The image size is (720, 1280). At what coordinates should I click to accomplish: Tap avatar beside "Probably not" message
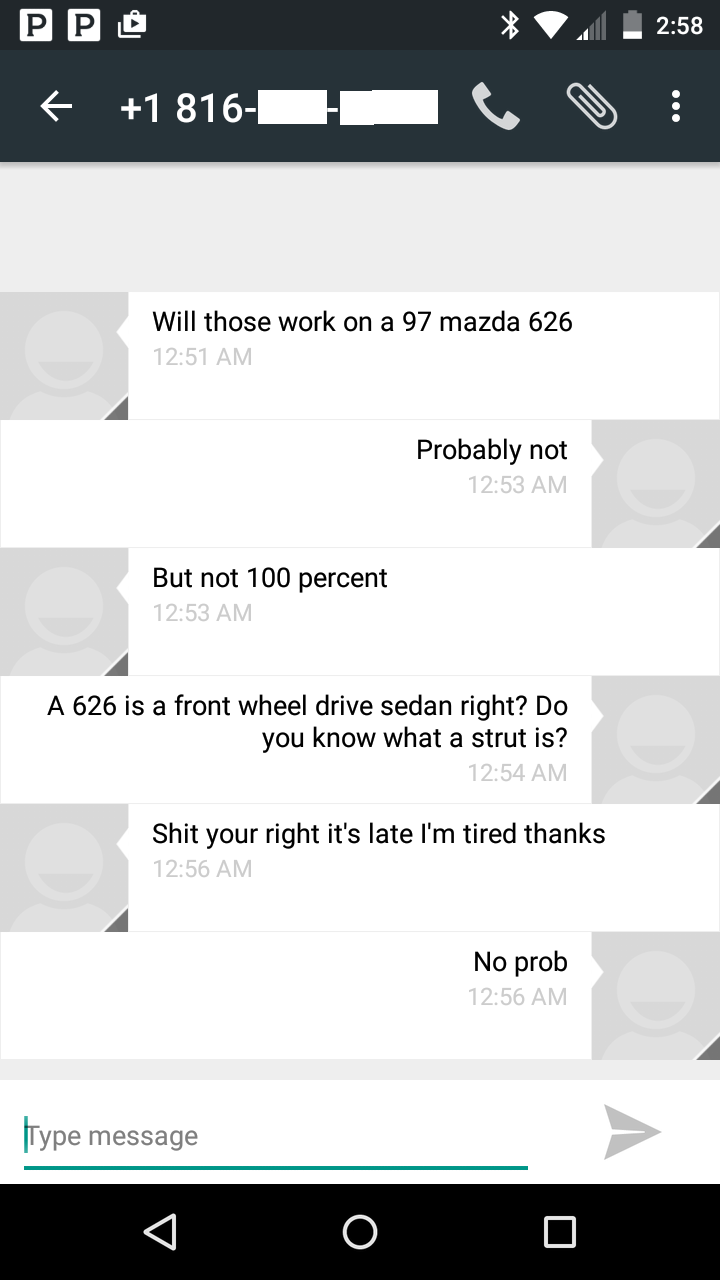pyautogui.click(x=656, y=484)
